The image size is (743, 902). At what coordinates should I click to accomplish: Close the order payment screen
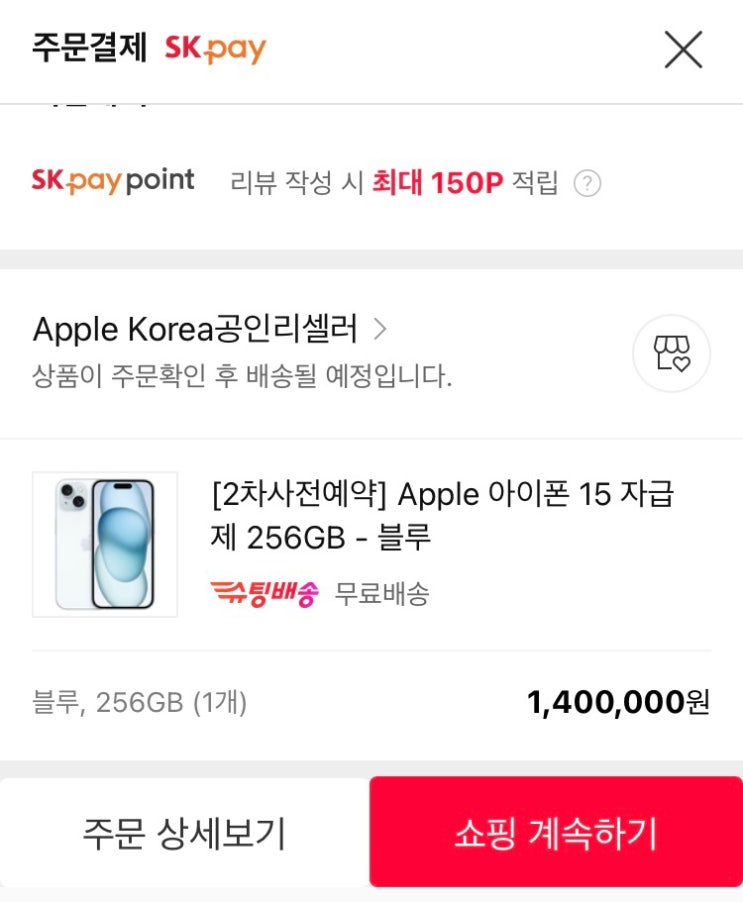[x=683, y=49]
